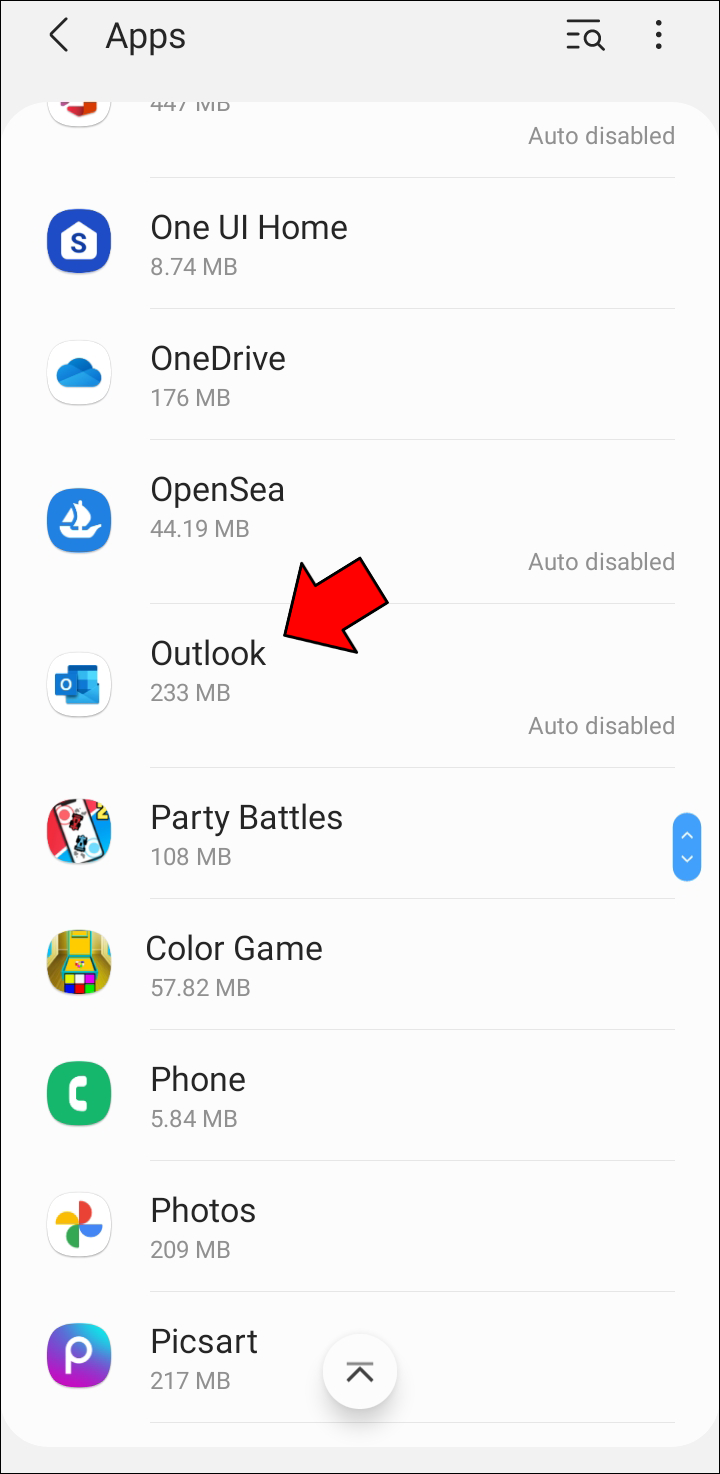
Task: Go back from Apps screen
Action: 59,37
